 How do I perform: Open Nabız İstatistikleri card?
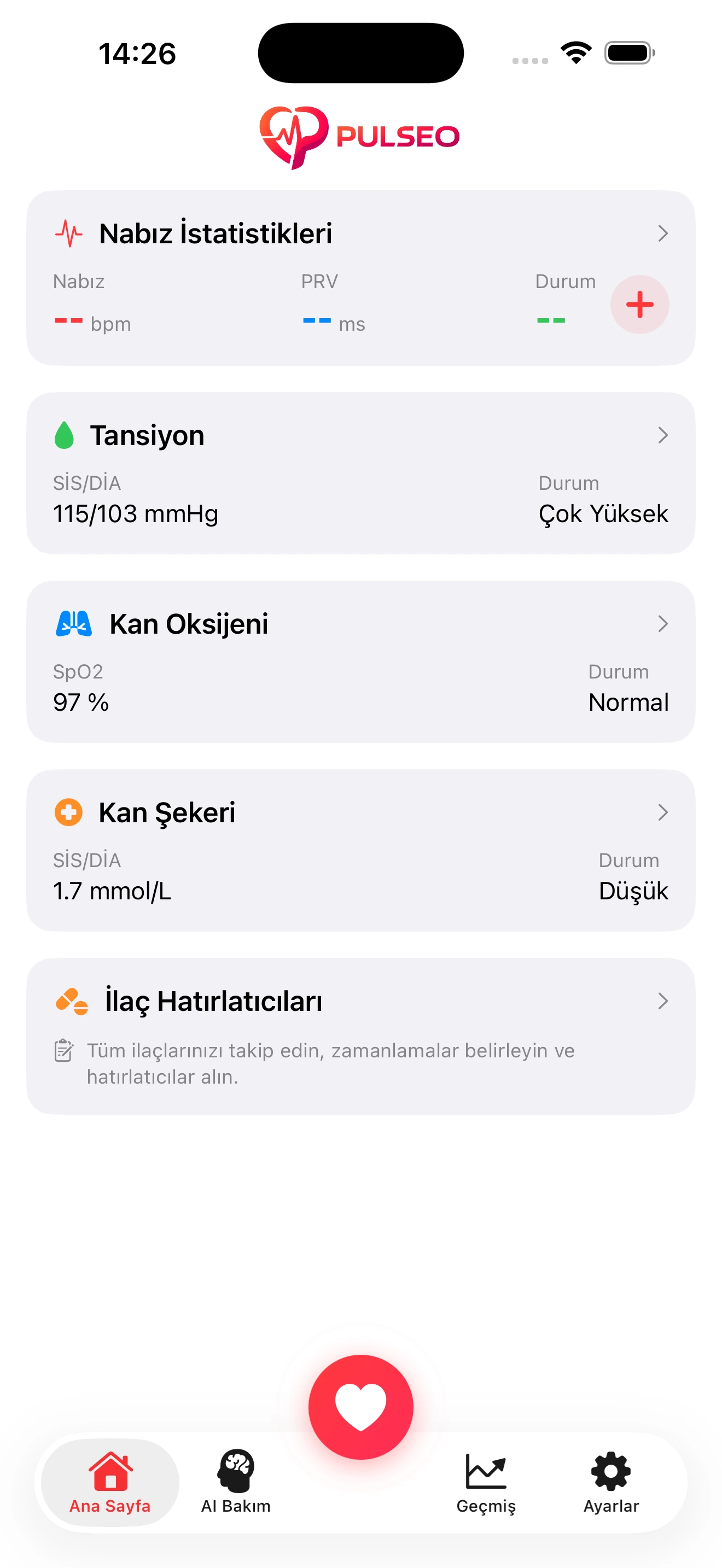click(x=360, y=234)
